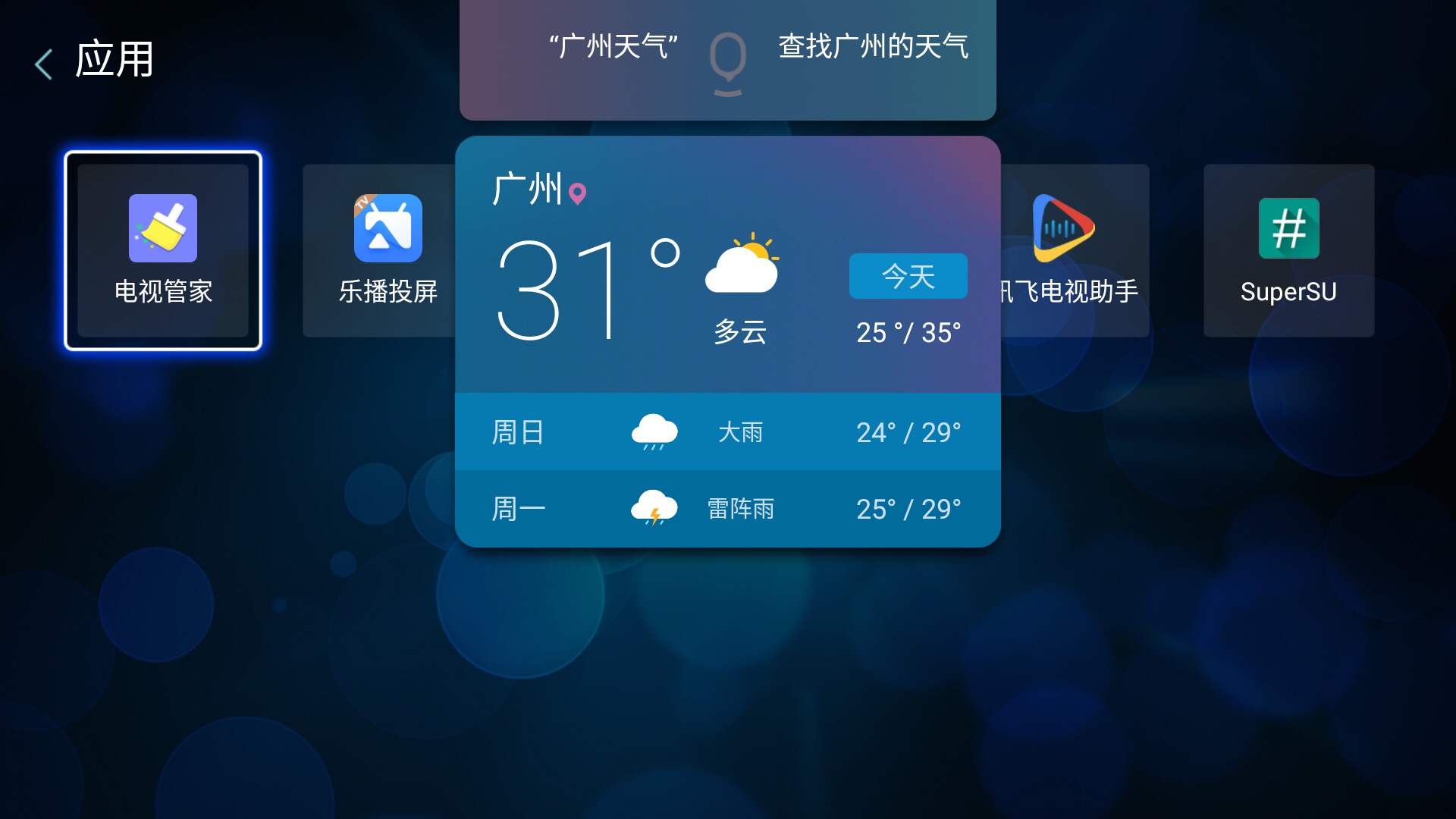This screenshot has height=819, width=1456.
Task: View the 周一 雷阵雨 forecast row
Action: [727, 509]
